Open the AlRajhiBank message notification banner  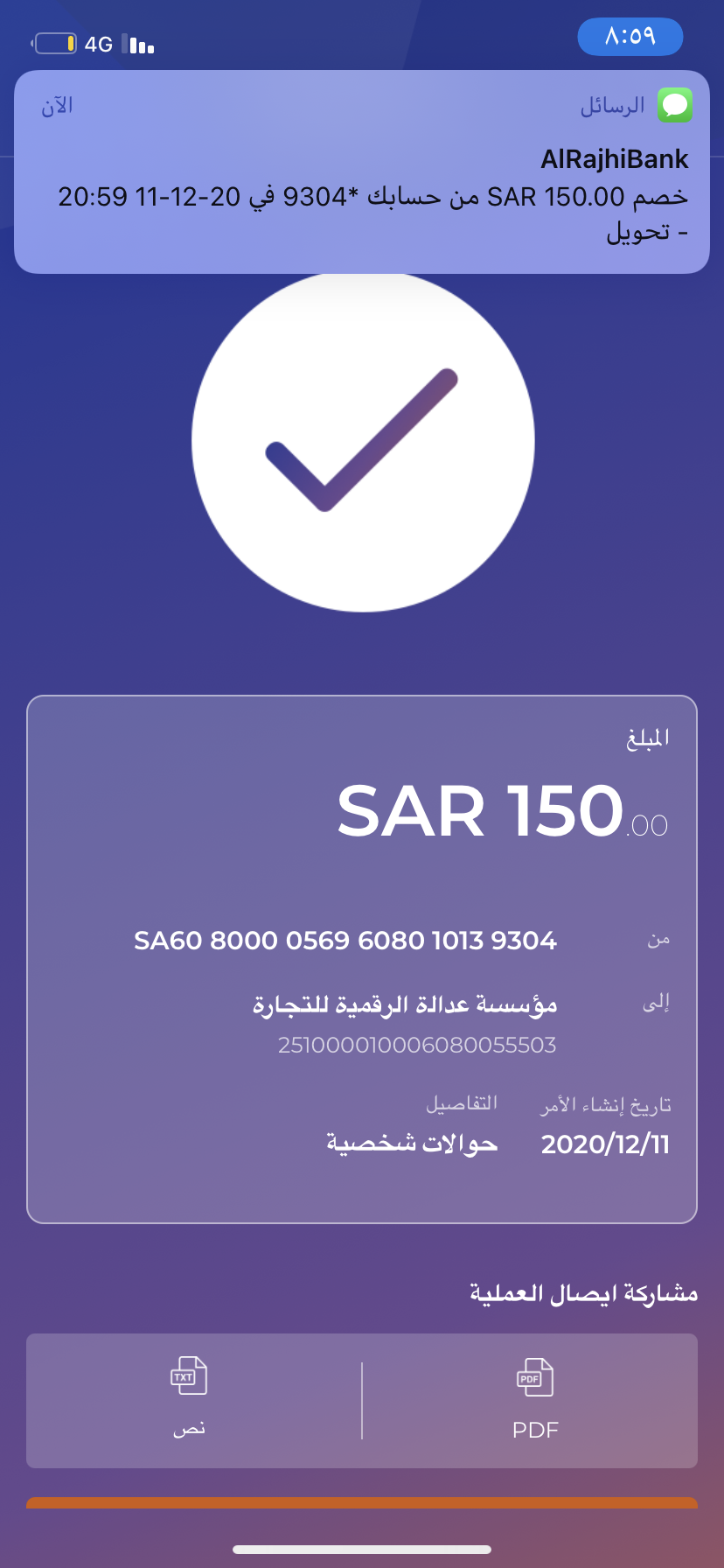pos(362,172)
